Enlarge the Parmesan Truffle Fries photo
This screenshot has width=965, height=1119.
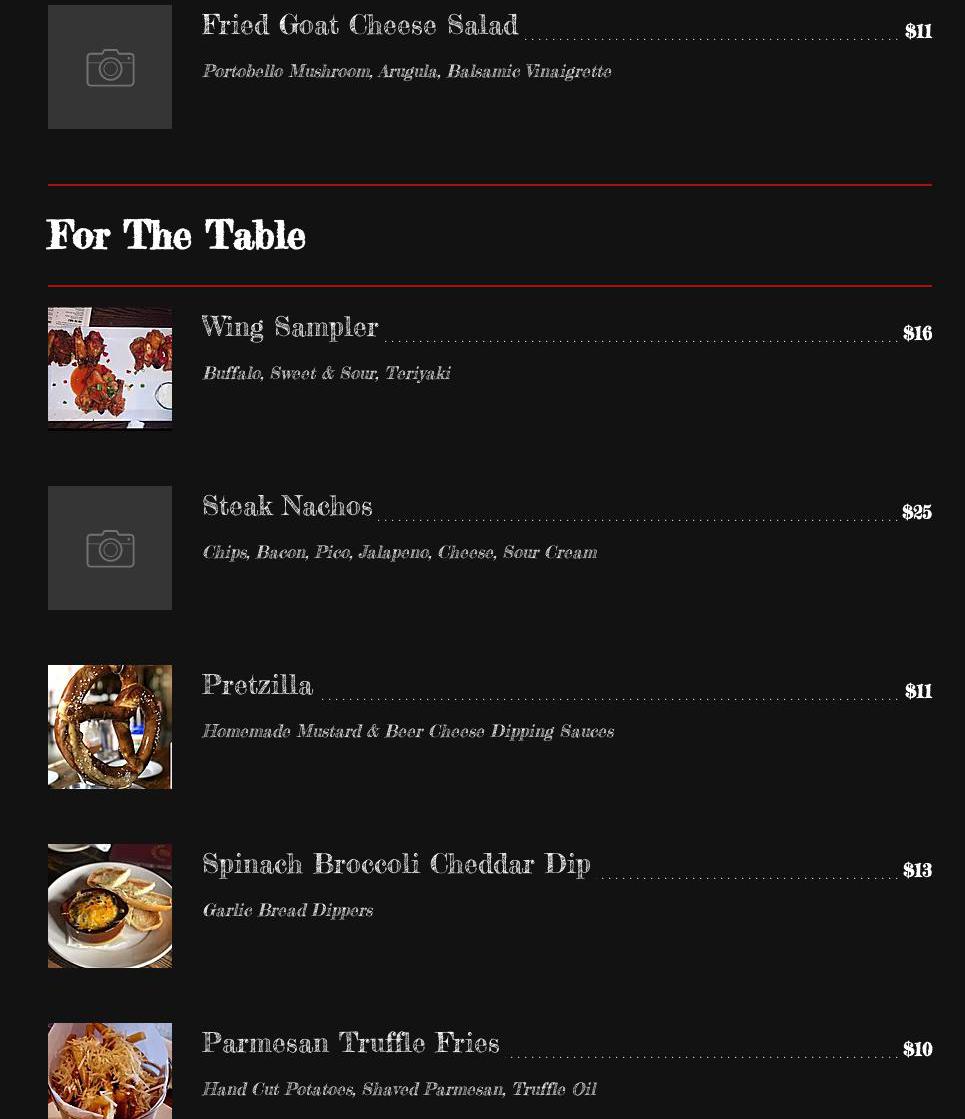click(110, 1070)
